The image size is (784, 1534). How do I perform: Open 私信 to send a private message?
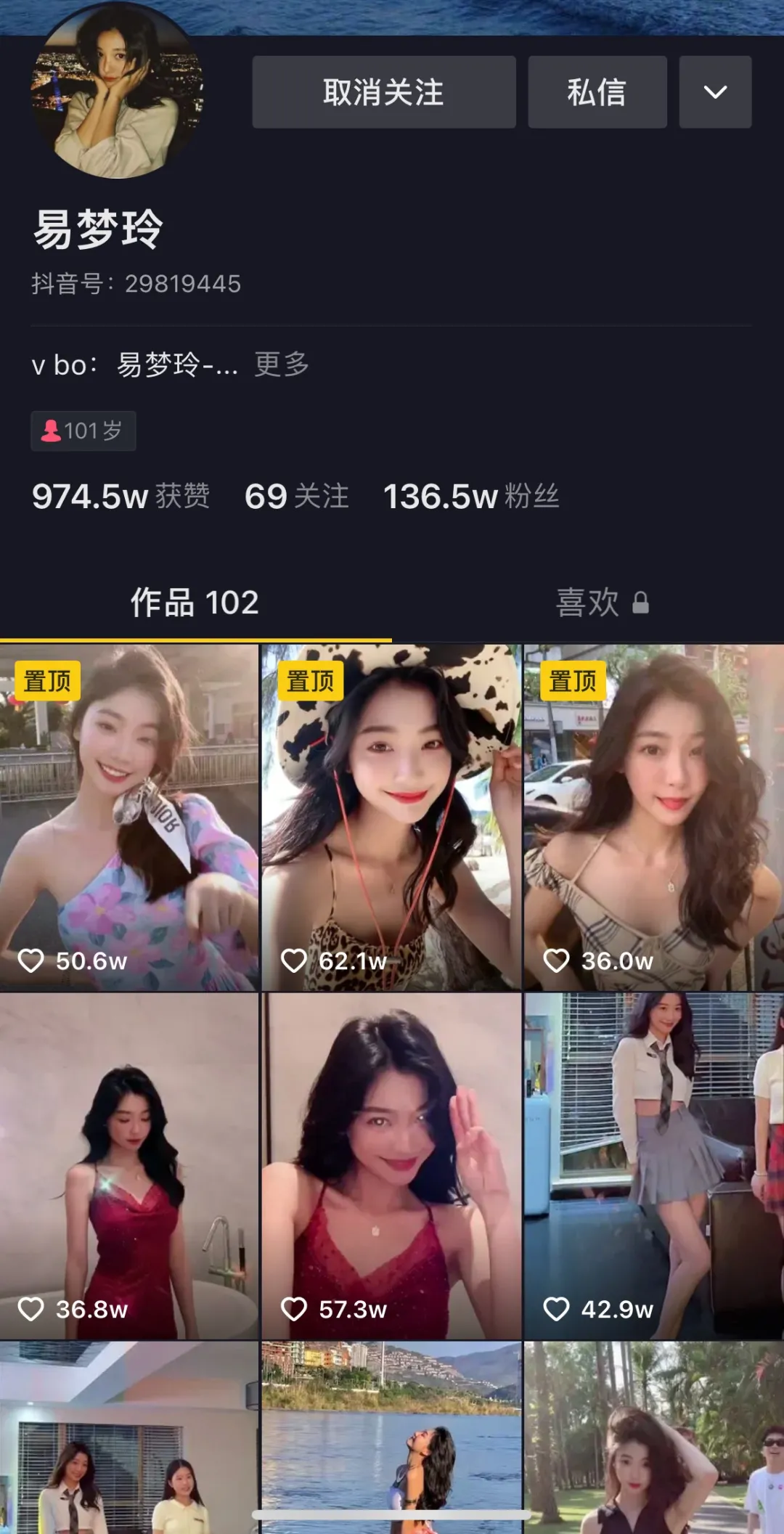pos(597,92)
